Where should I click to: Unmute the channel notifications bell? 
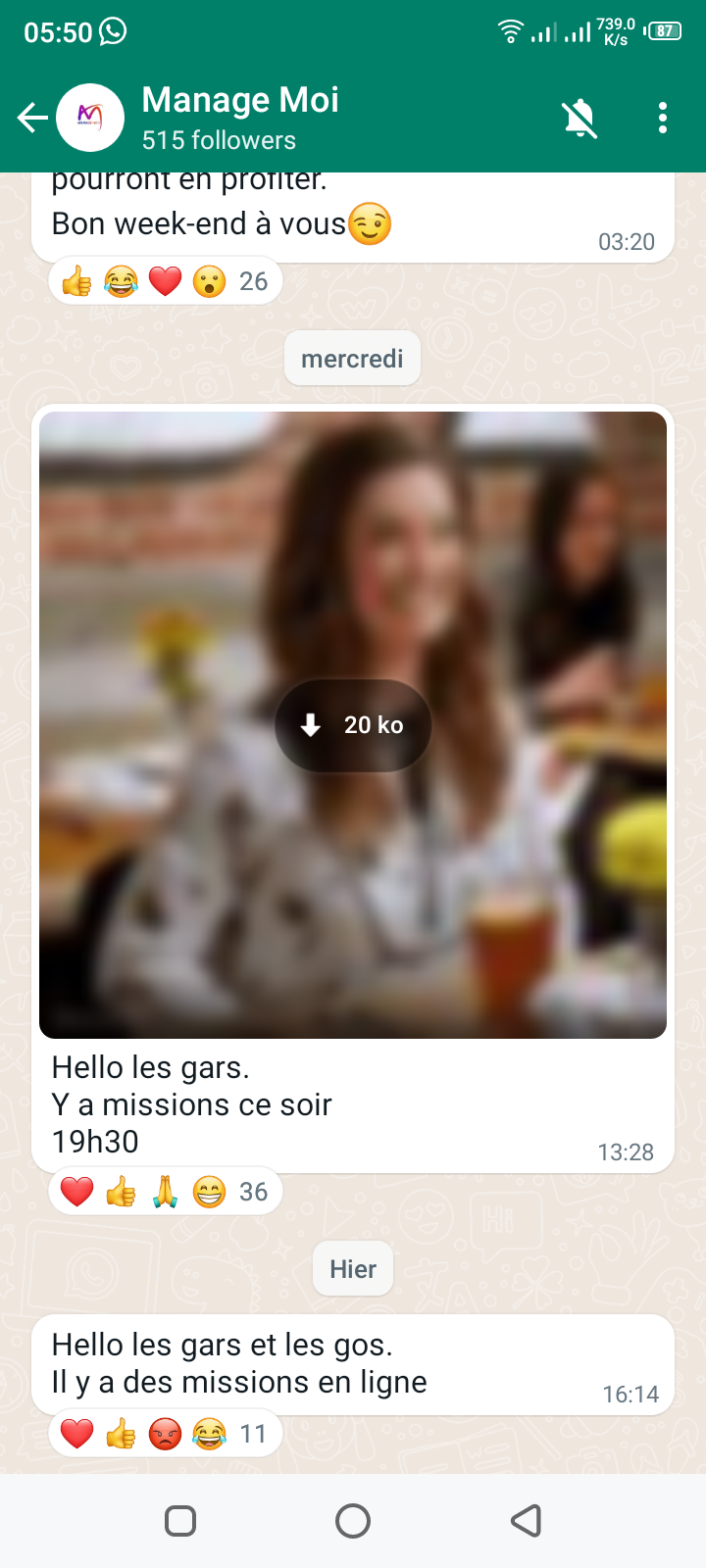tap(580, 119)
